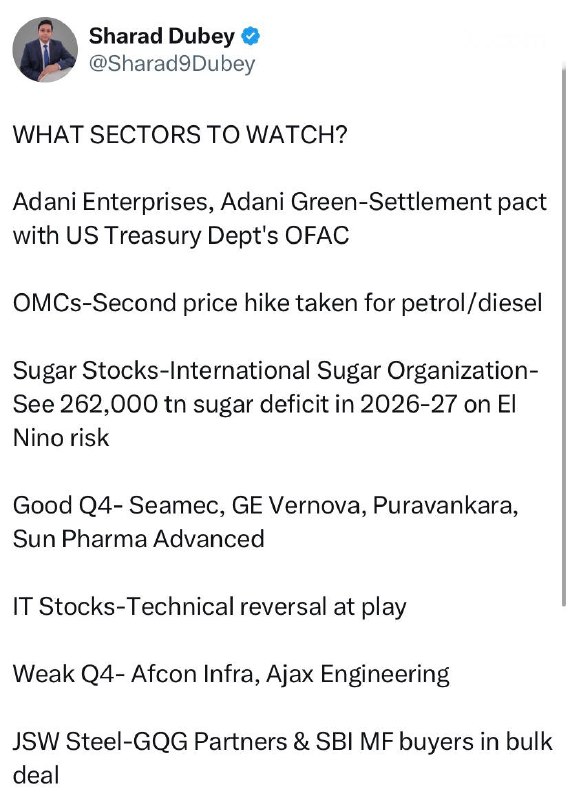This screenshot has height=800, width=570.
Task: Open the @Sharad9Dubey handle
Action: (172, 64)
